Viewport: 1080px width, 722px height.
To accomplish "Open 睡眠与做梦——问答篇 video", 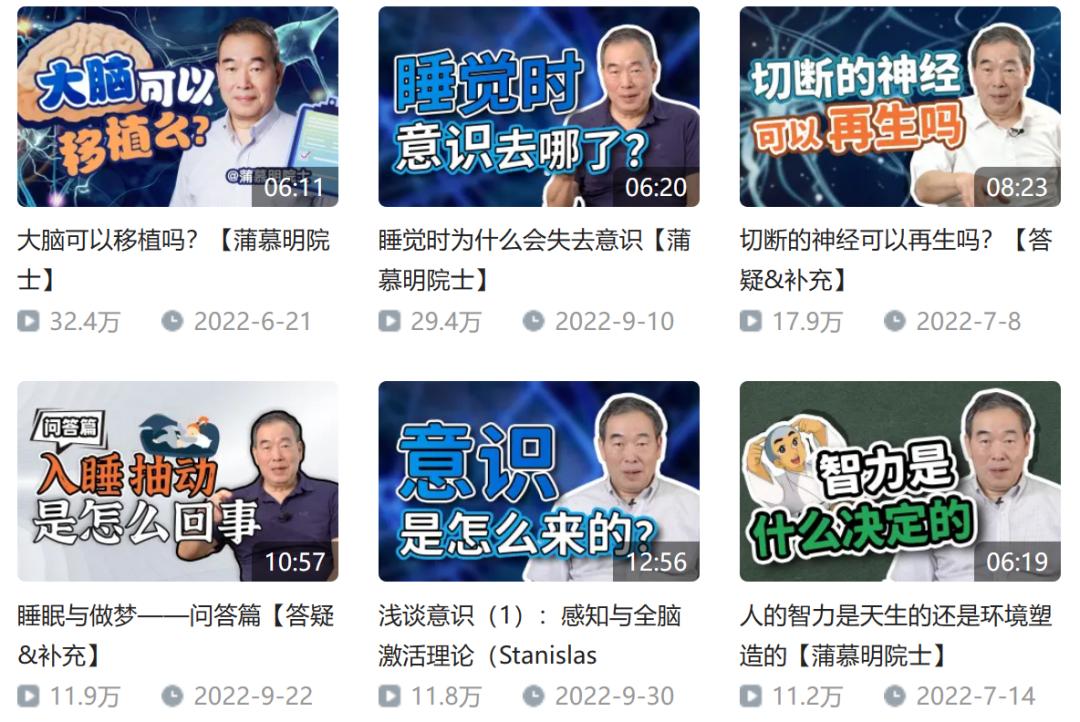I will tap(177, 481).
